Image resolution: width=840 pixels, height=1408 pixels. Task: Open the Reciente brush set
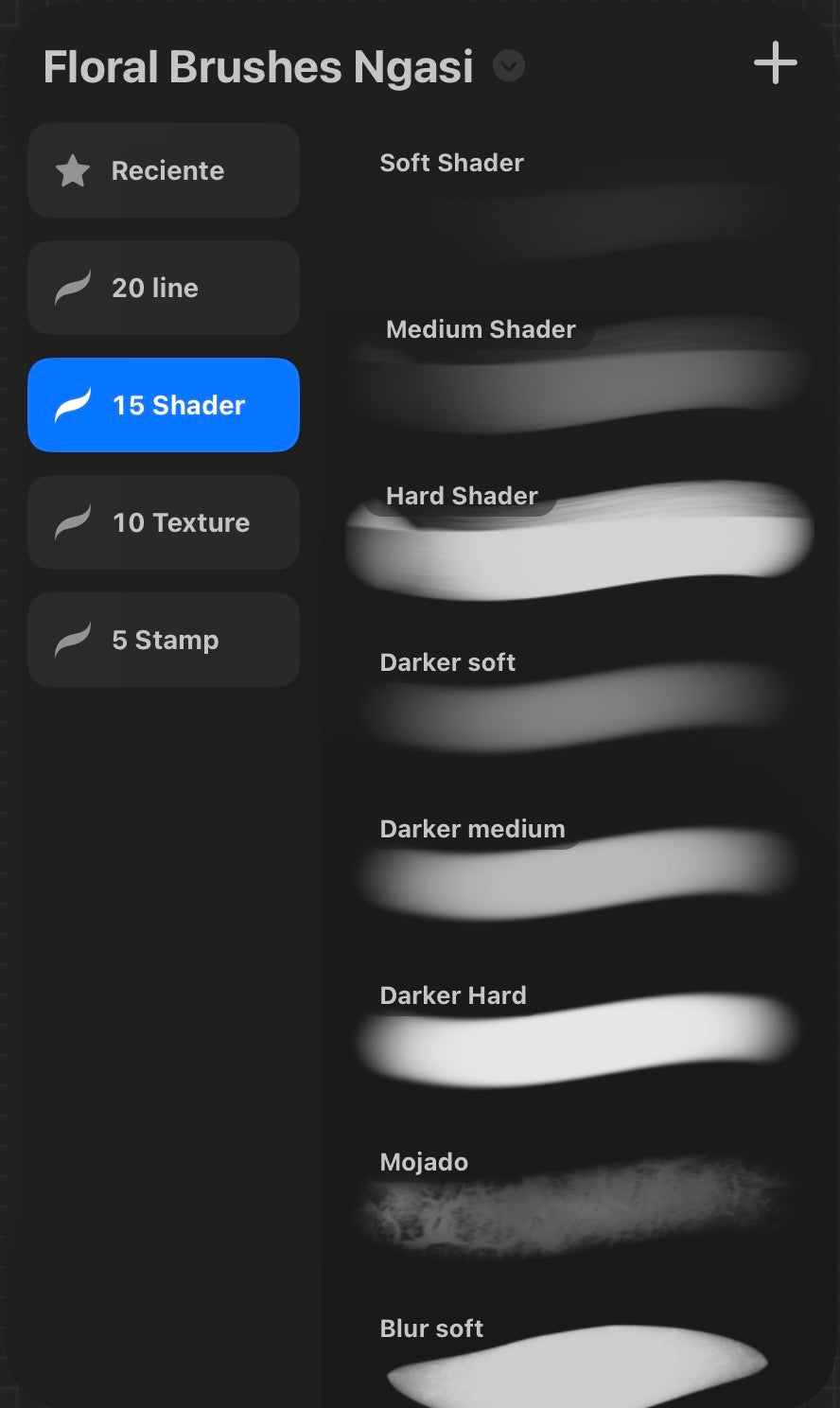(164, 170)
